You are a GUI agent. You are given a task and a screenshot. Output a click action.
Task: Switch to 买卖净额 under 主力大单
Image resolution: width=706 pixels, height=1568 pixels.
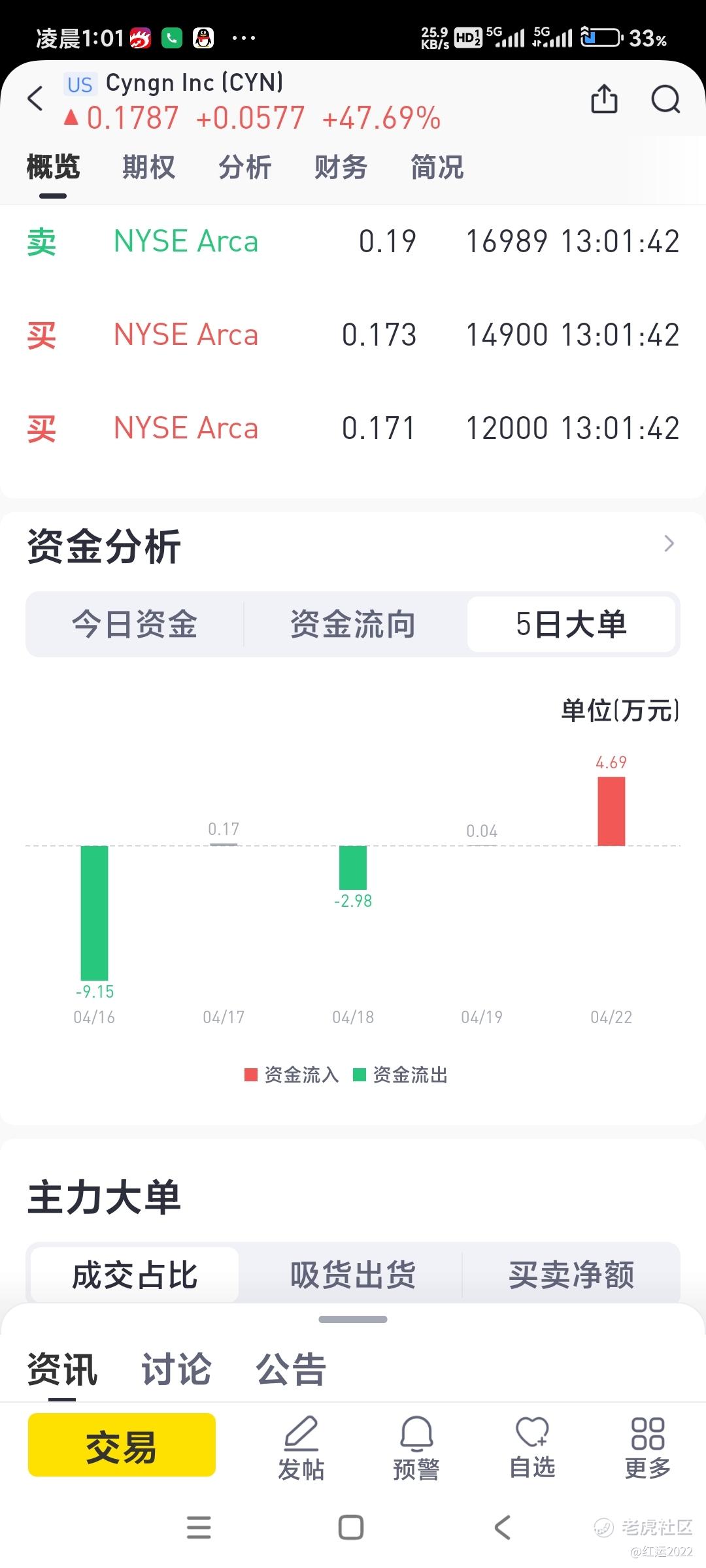571,1275
